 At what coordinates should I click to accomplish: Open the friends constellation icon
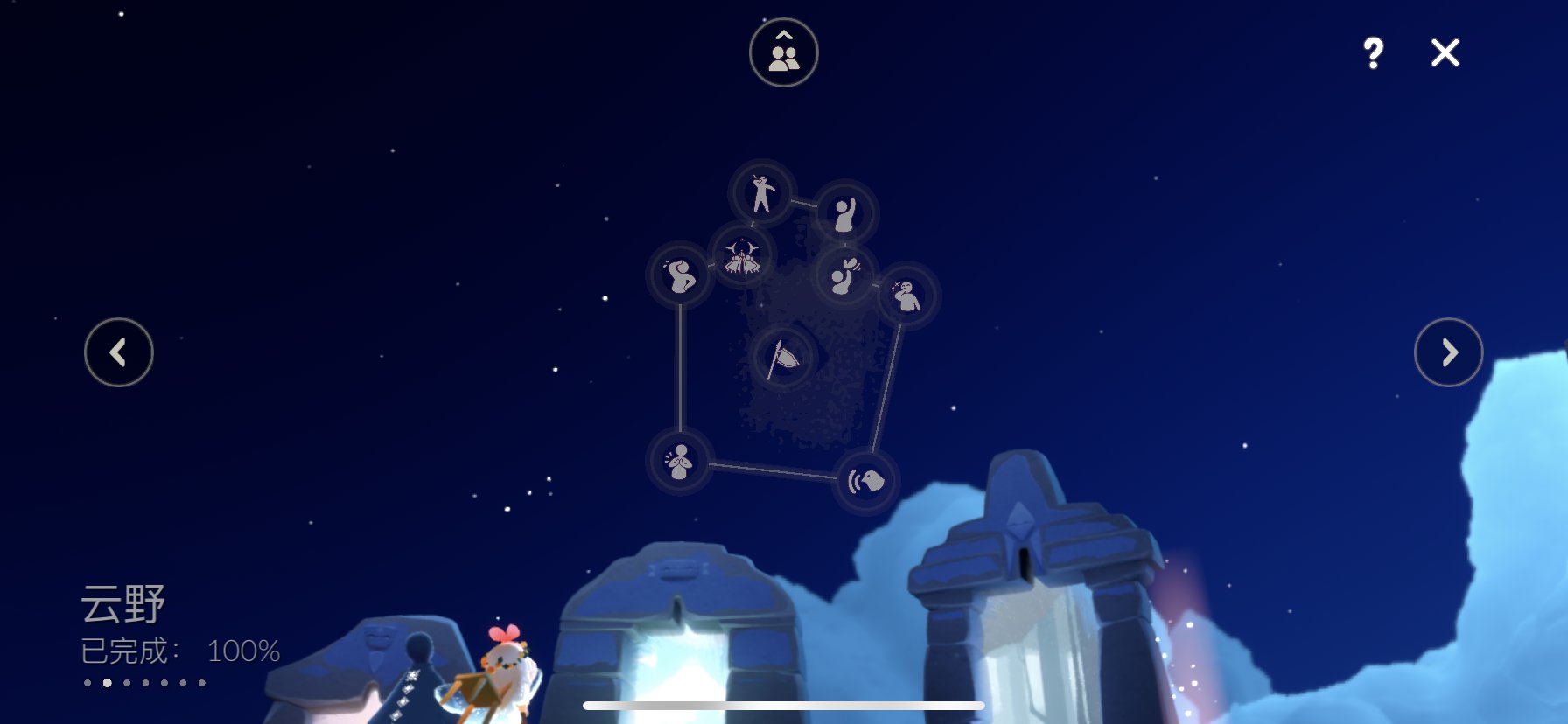(783, 53)
